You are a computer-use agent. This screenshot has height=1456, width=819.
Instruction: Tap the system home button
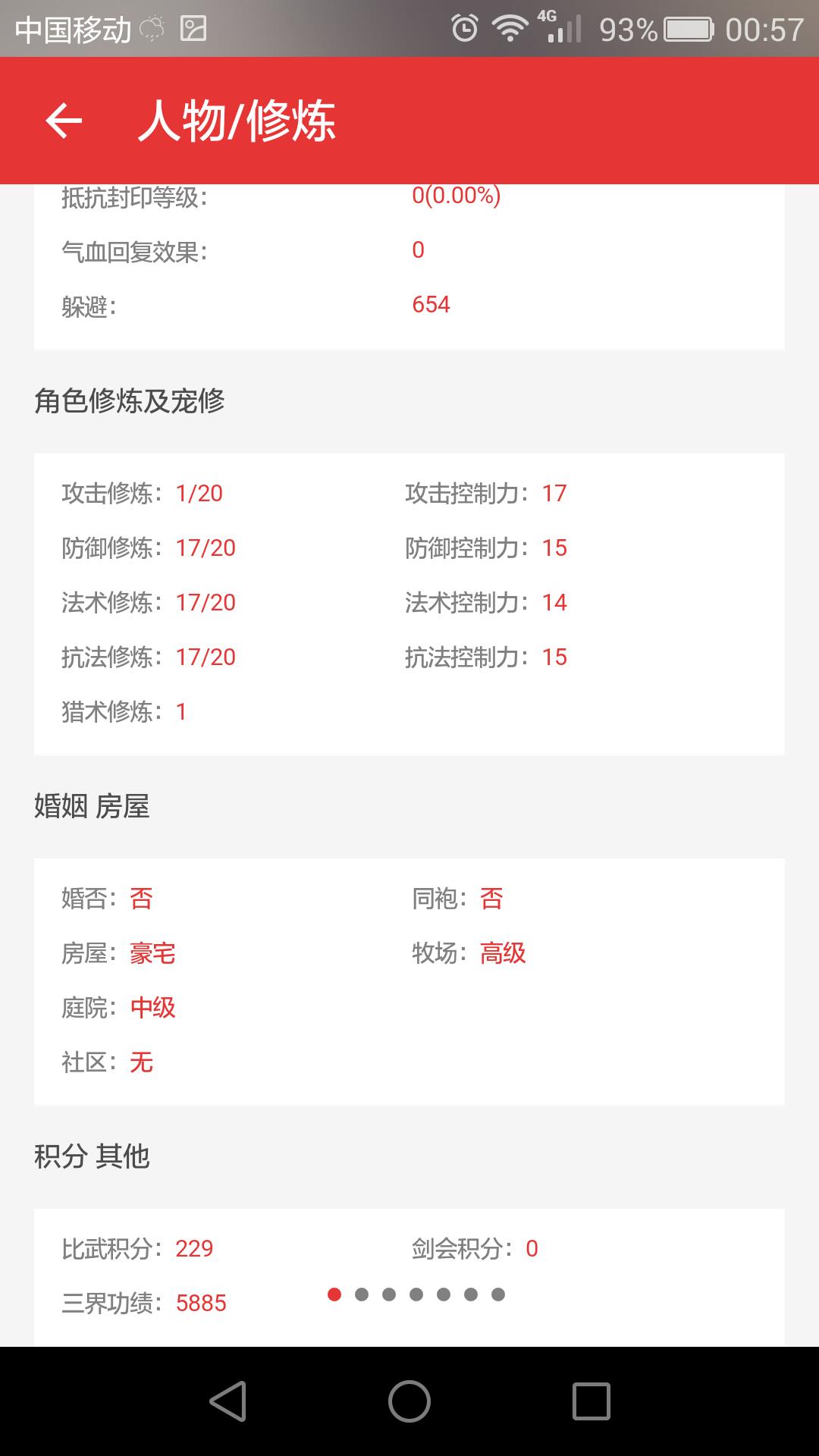[x=409, y=1401]
